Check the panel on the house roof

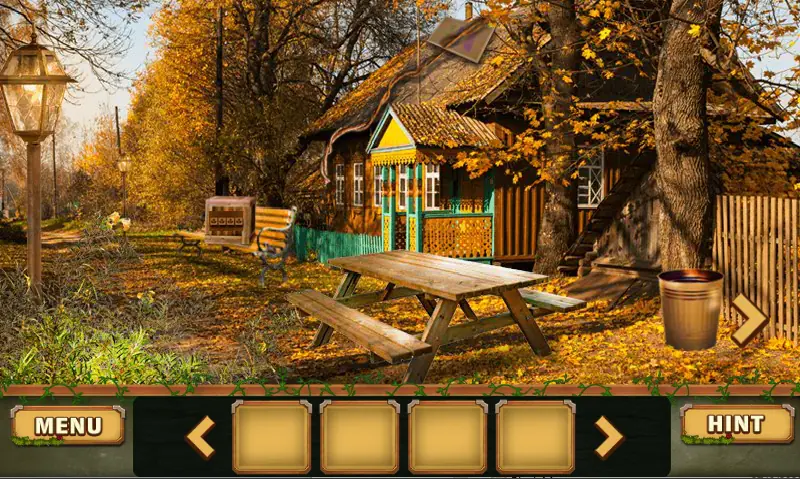point(461,39)
